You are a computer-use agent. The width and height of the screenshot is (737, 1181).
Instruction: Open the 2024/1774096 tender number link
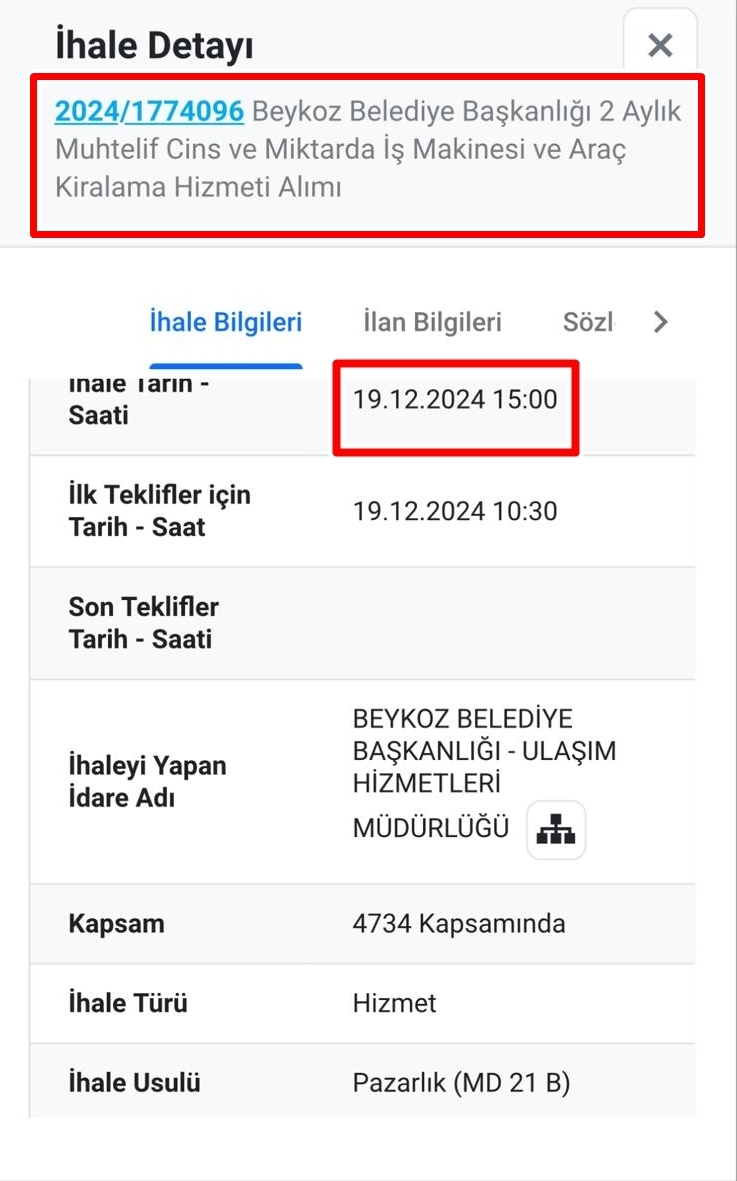149,111
